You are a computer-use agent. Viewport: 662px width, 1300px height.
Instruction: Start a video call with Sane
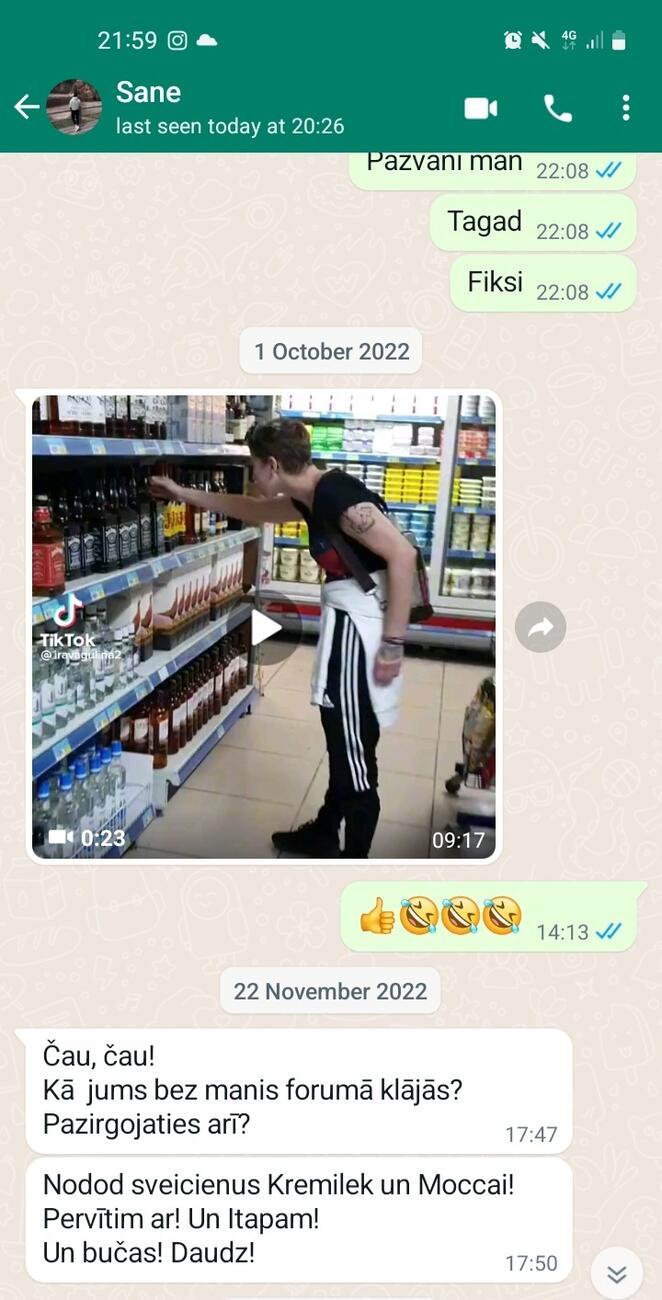tap(481, 108)
